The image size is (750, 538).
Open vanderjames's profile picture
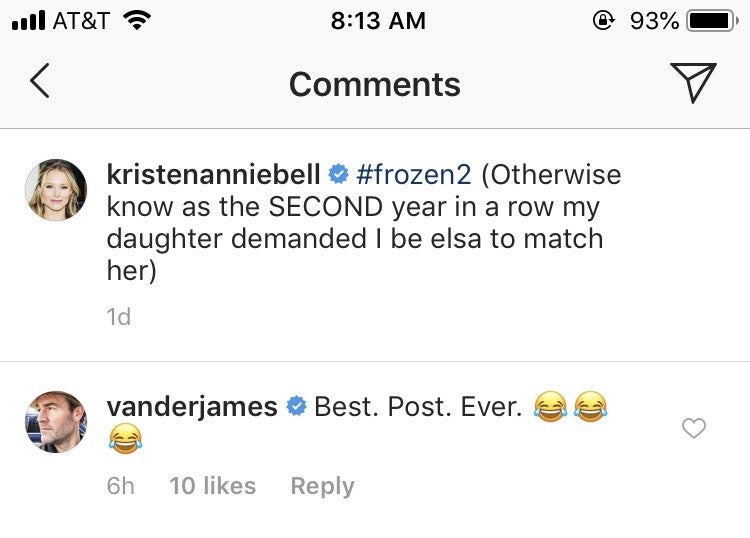tap(55, 421)
